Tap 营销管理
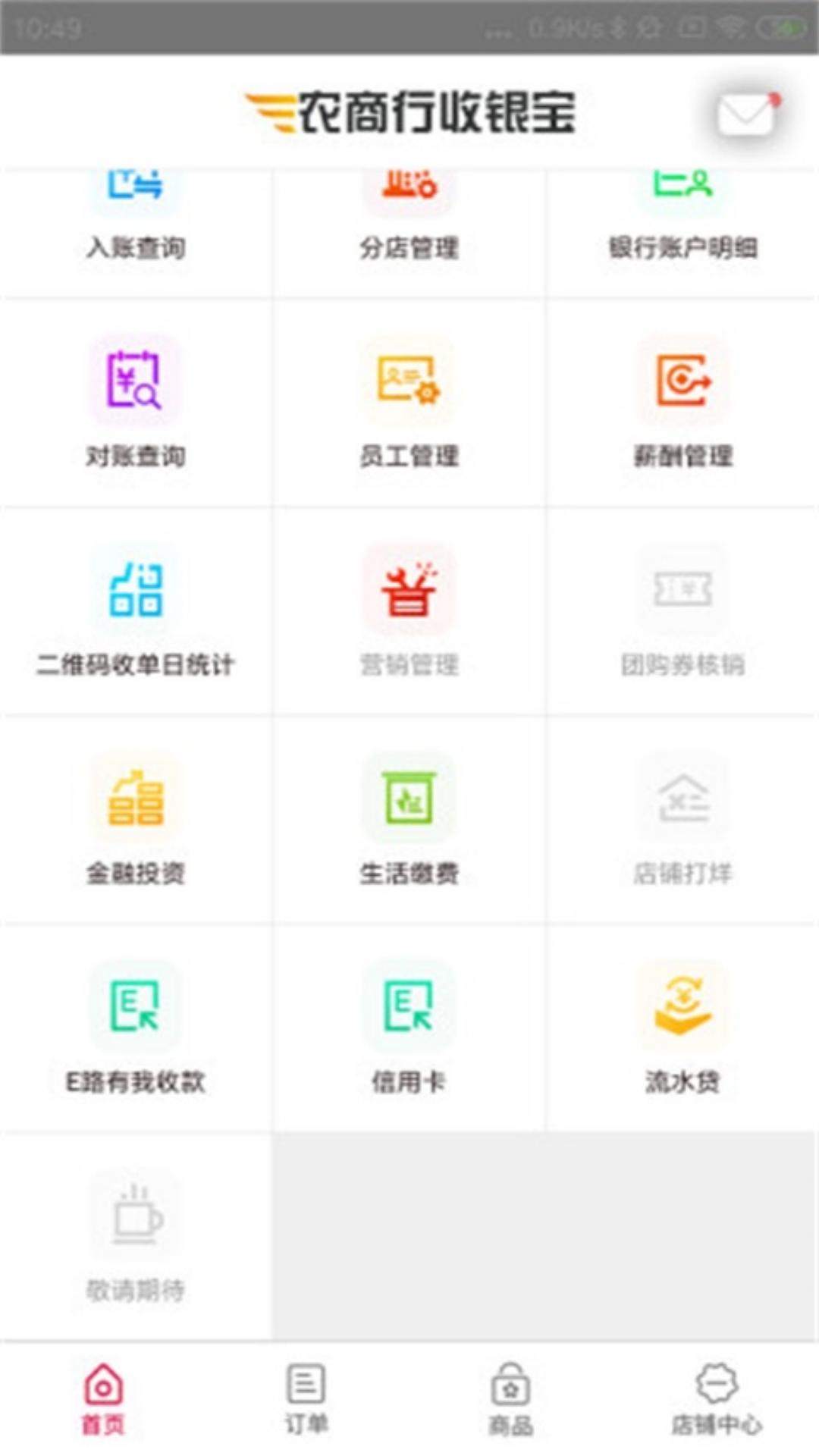Screen dimensions: 819x1456 pos(409,611)
